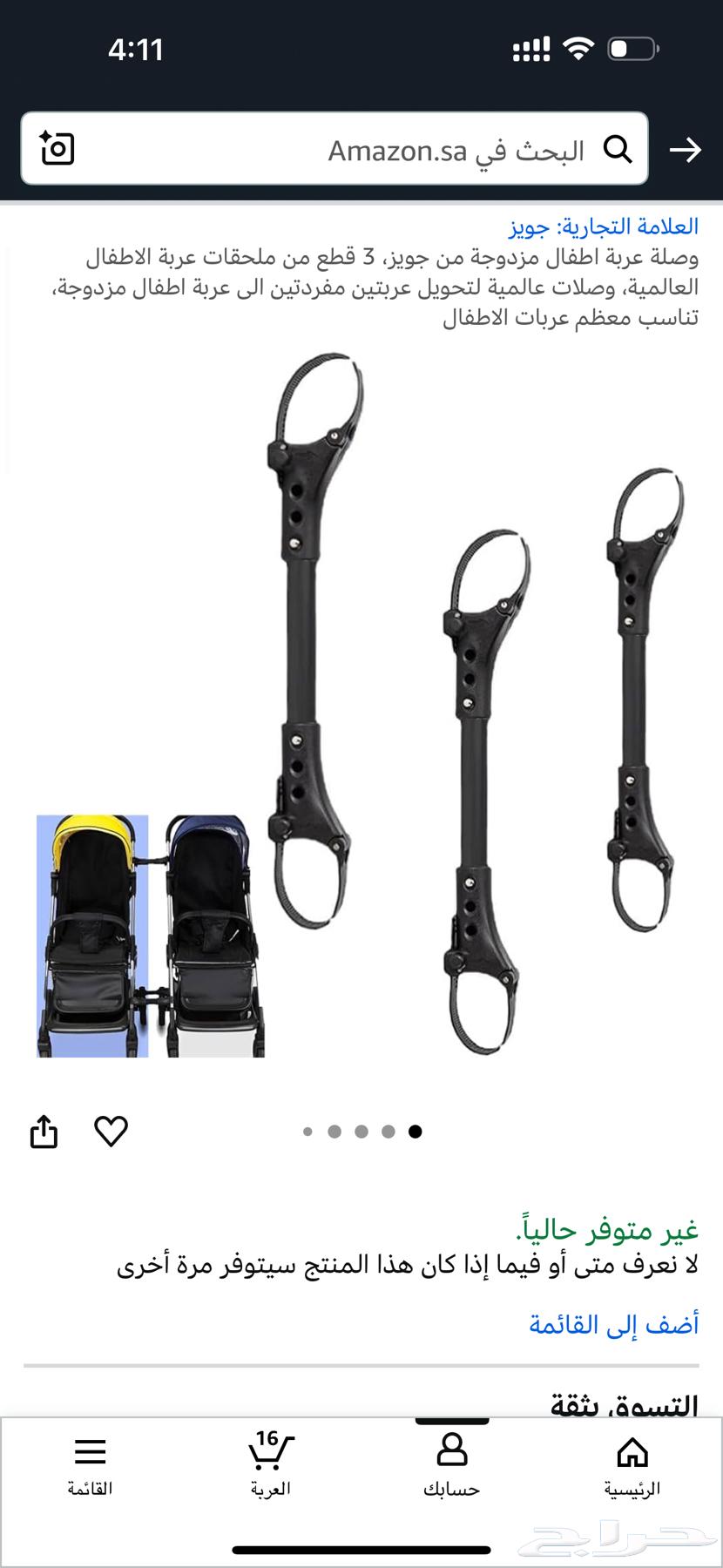The width and height of the screenshot is (723, 1568).
Task: Tap the Amazon.sa search field
Action: [x=348, y=150]
